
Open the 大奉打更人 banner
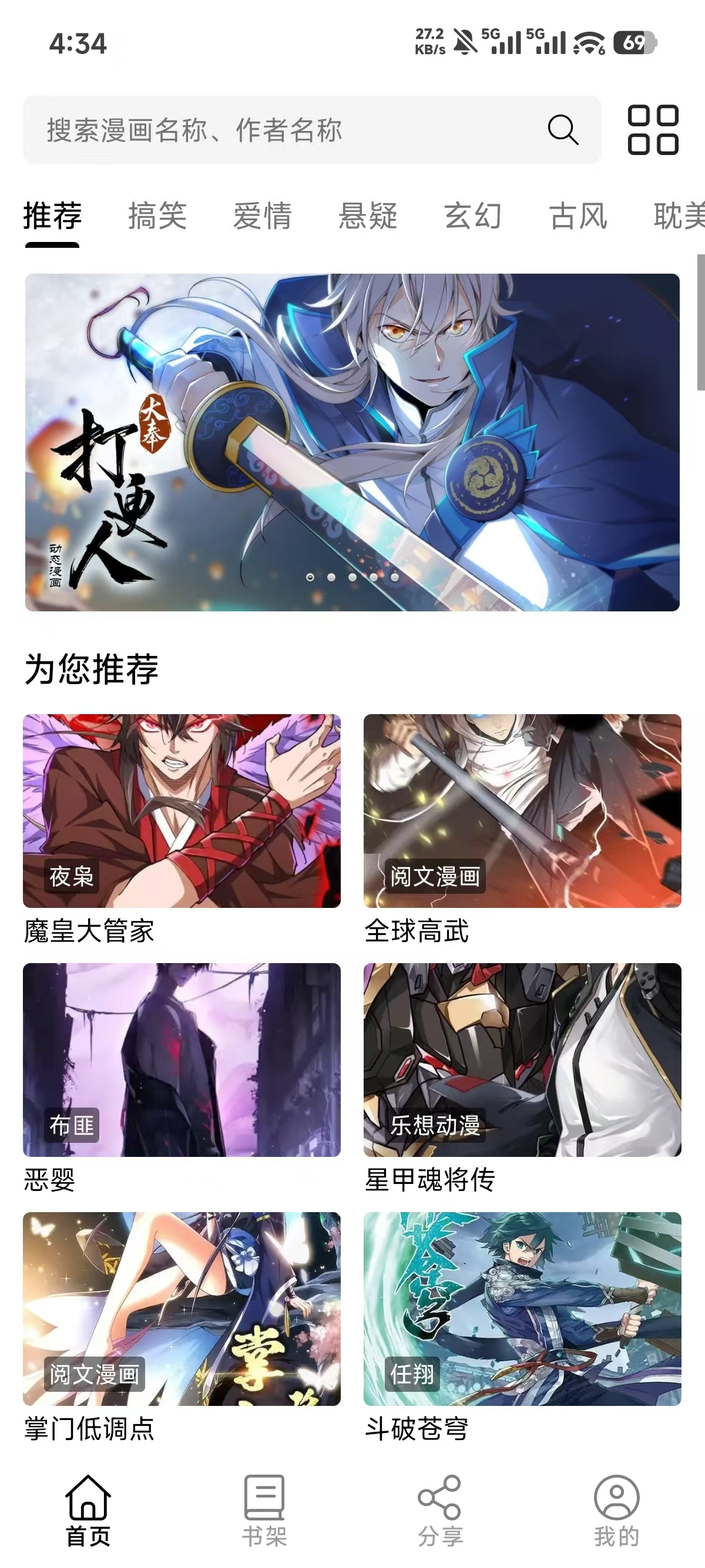click(x=352, y=440)
